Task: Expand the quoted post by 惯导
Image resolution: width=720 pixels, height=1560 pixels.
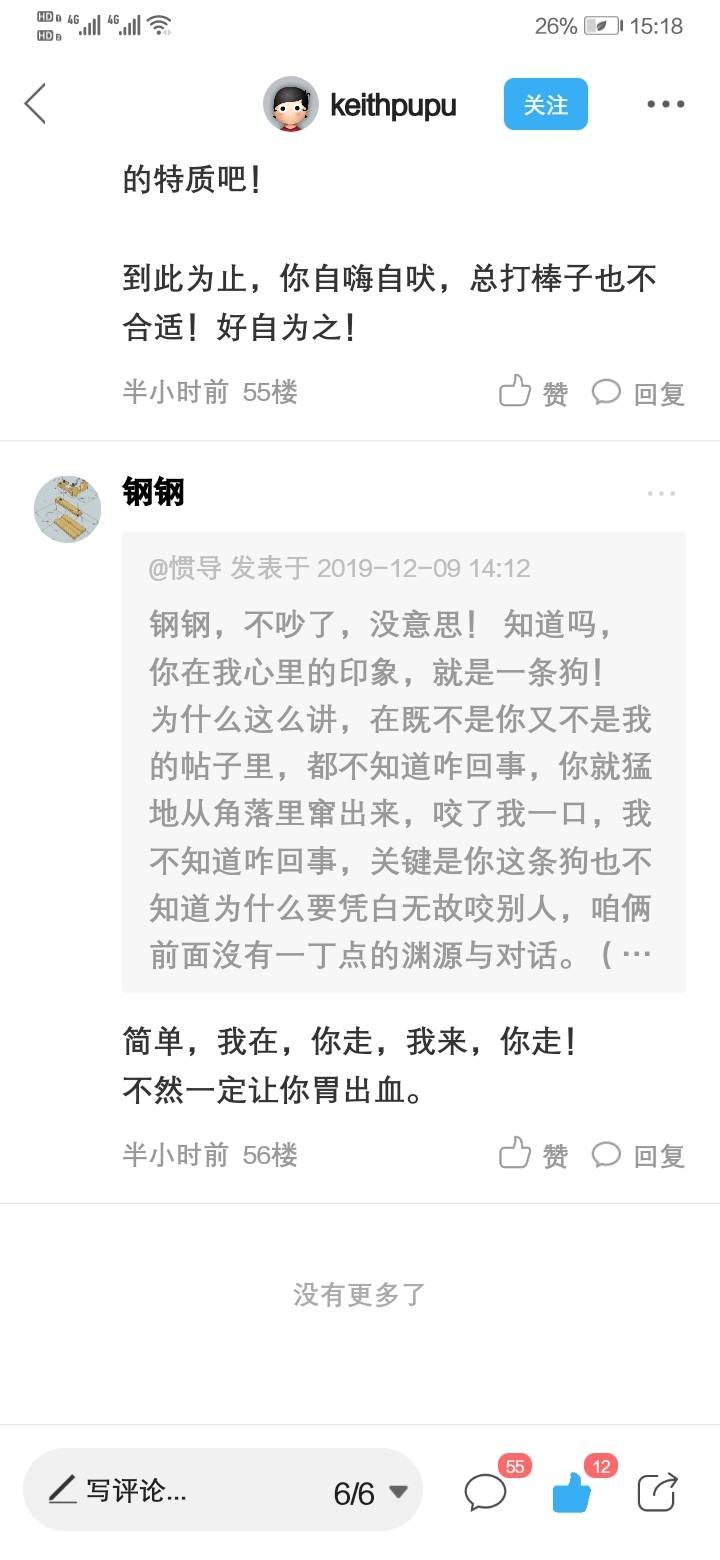Action: [x=403, y=762]
